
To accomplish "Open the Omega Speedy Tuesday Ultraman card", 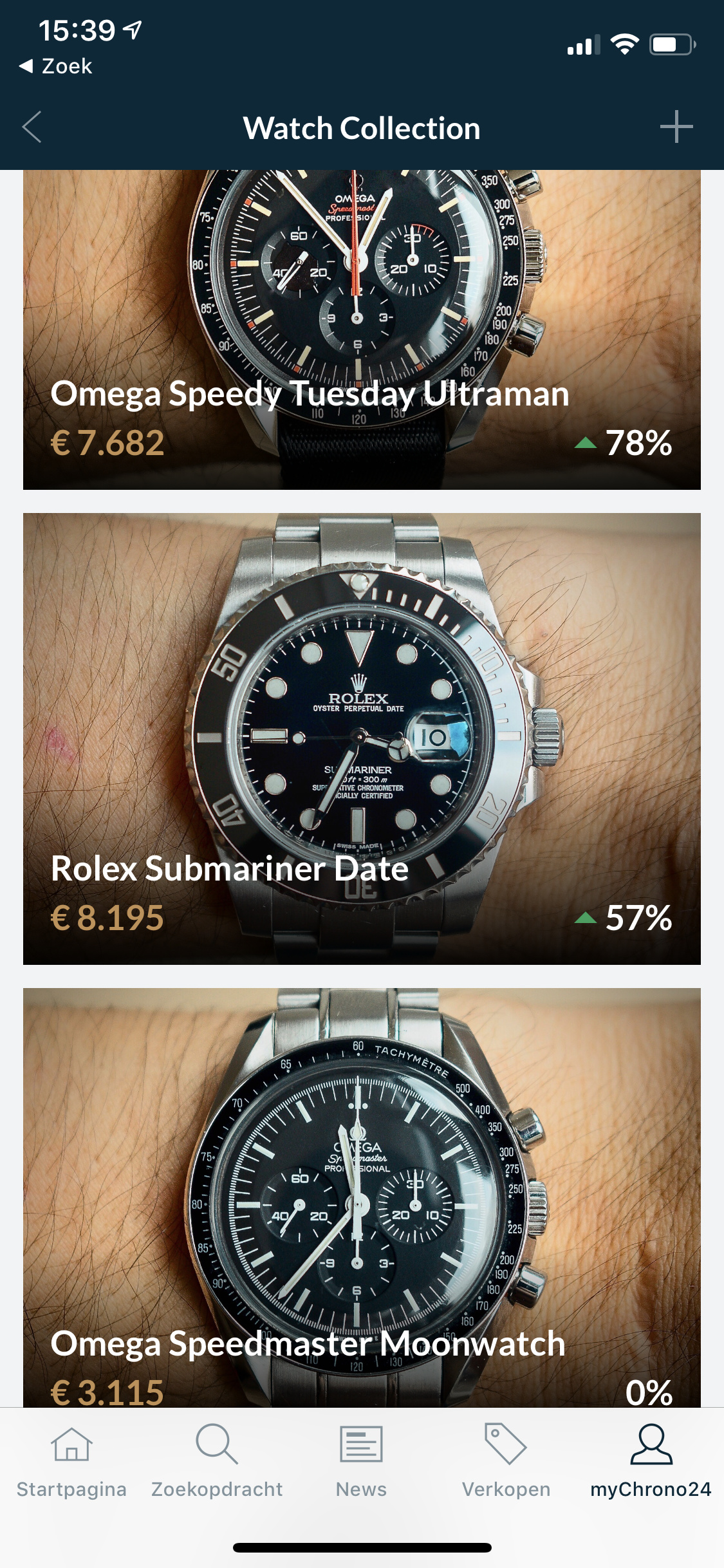I will pyautogui.click(x=362, y=330).
